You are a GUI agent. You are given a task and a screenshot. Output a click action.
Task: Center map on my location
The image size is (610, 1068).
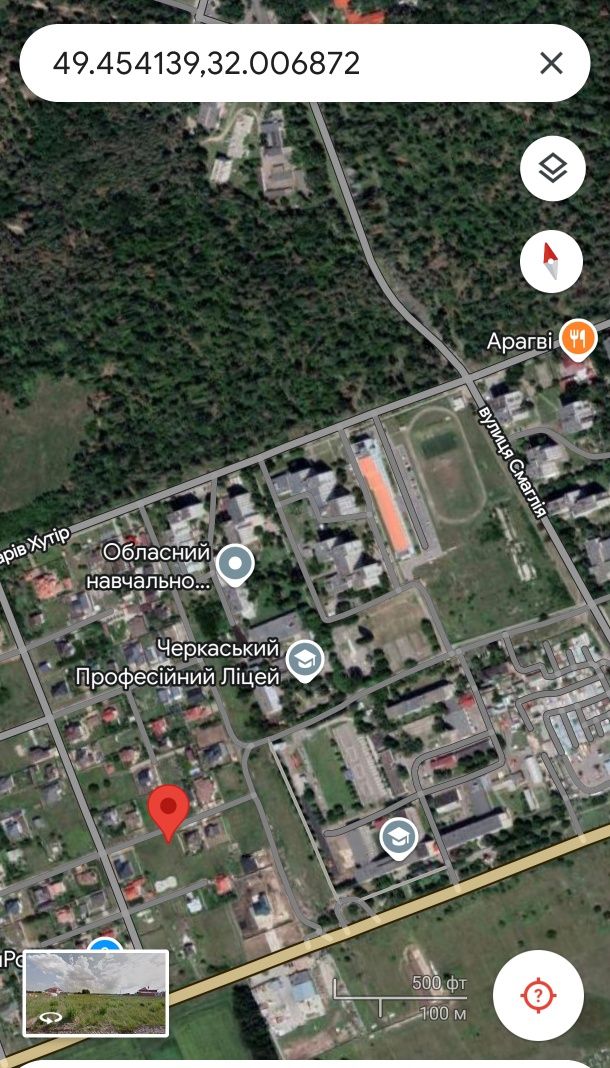(x=538, y=995)
